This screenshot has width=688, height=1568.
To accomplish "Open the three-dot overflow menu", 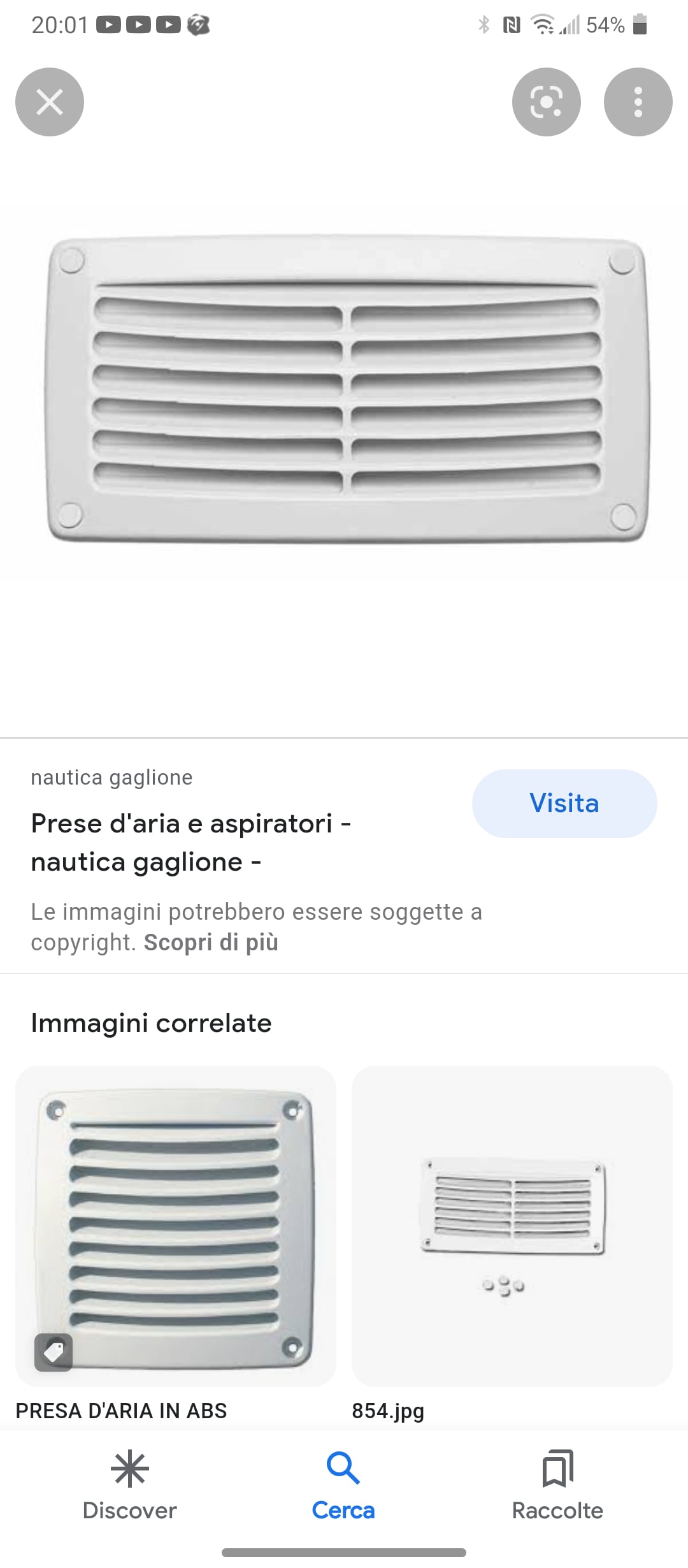I will 638,102.
